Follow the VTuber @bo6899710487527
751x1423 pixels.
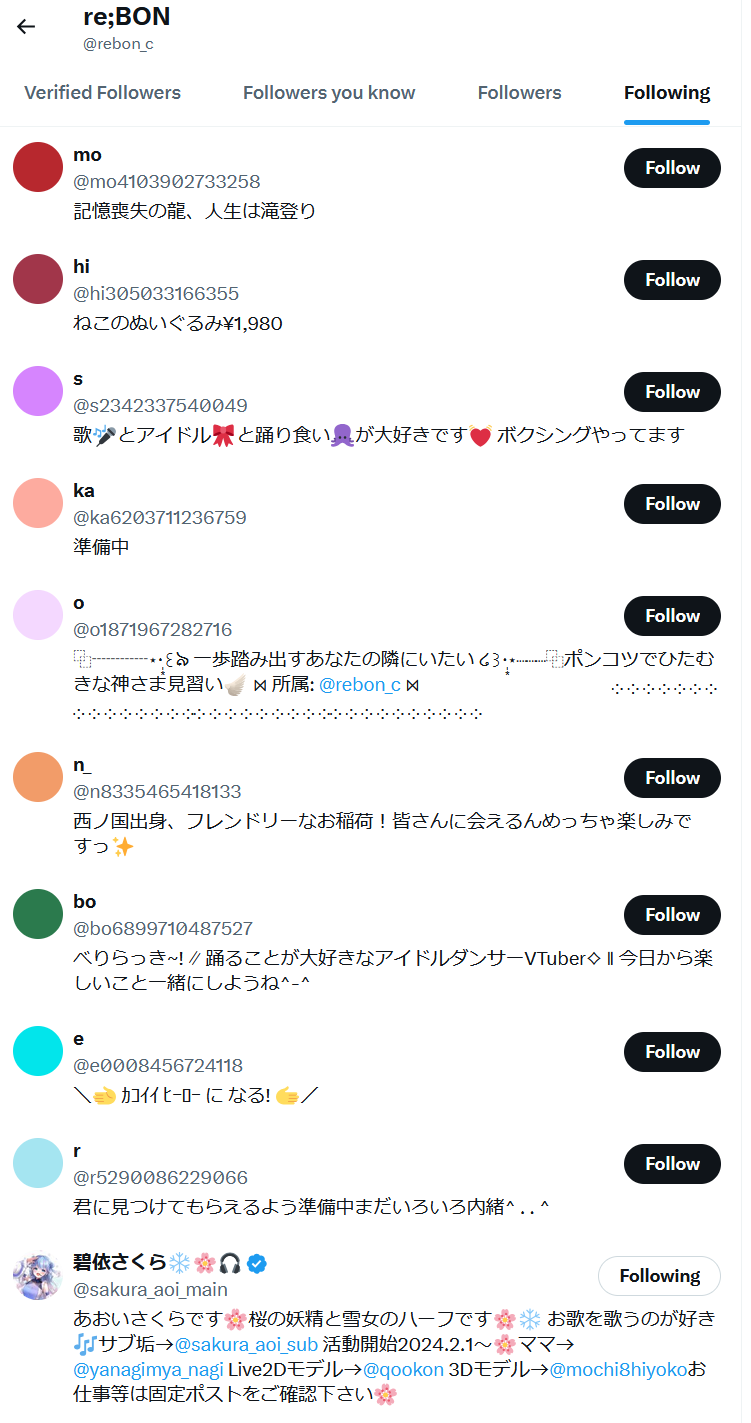click(672, 915)
